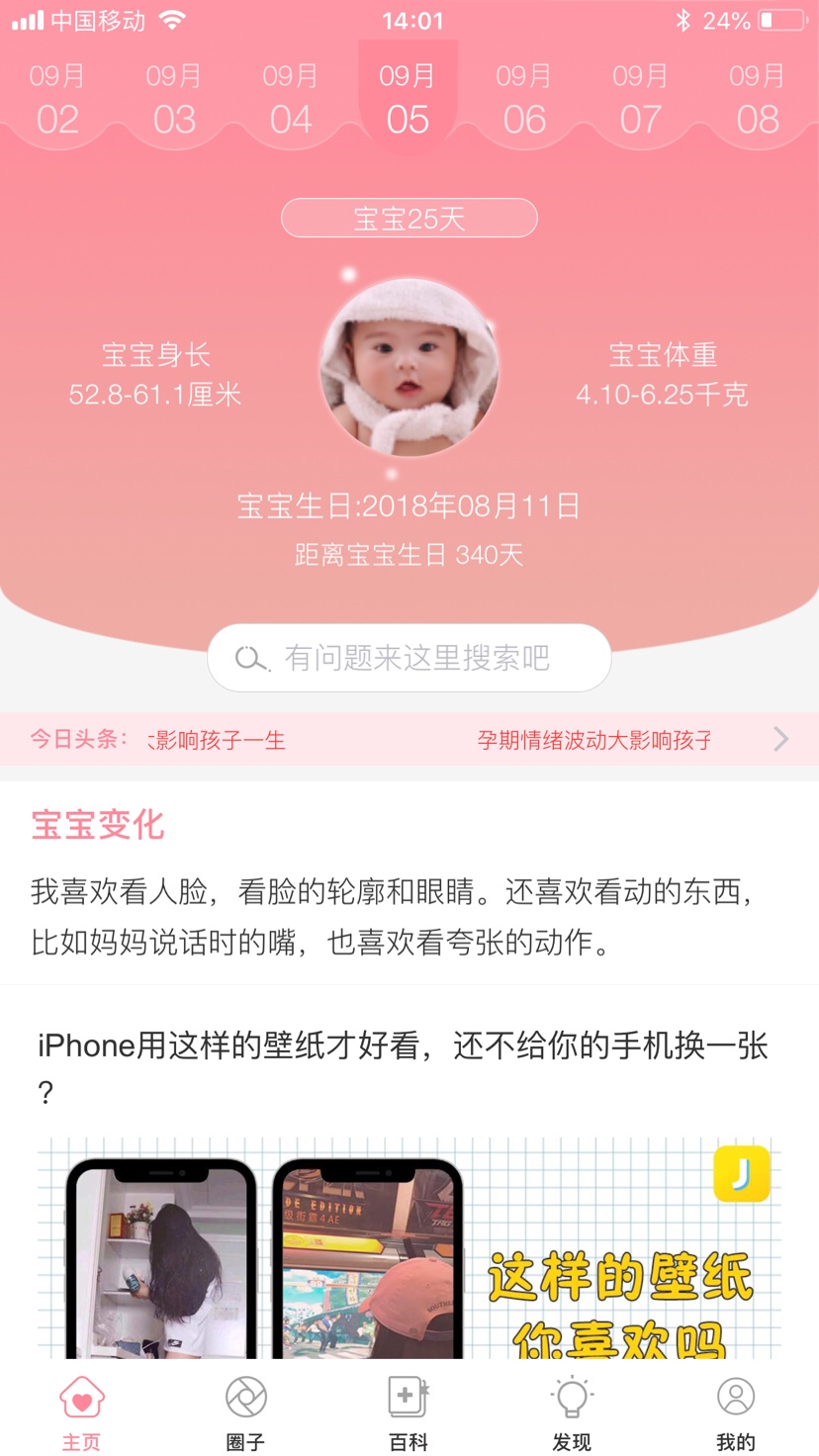Open the 今日头条 chevron arrow
This screenshot has width=819, height=1456.
(781, 739)
